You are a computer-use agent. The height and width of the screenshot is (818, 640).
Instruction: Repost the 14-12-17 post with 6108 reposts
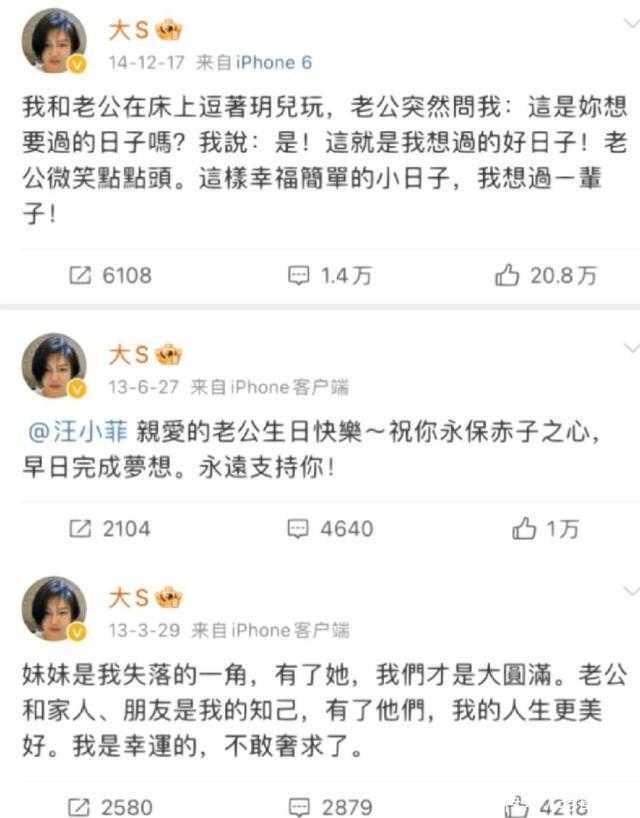click(109, 274)
